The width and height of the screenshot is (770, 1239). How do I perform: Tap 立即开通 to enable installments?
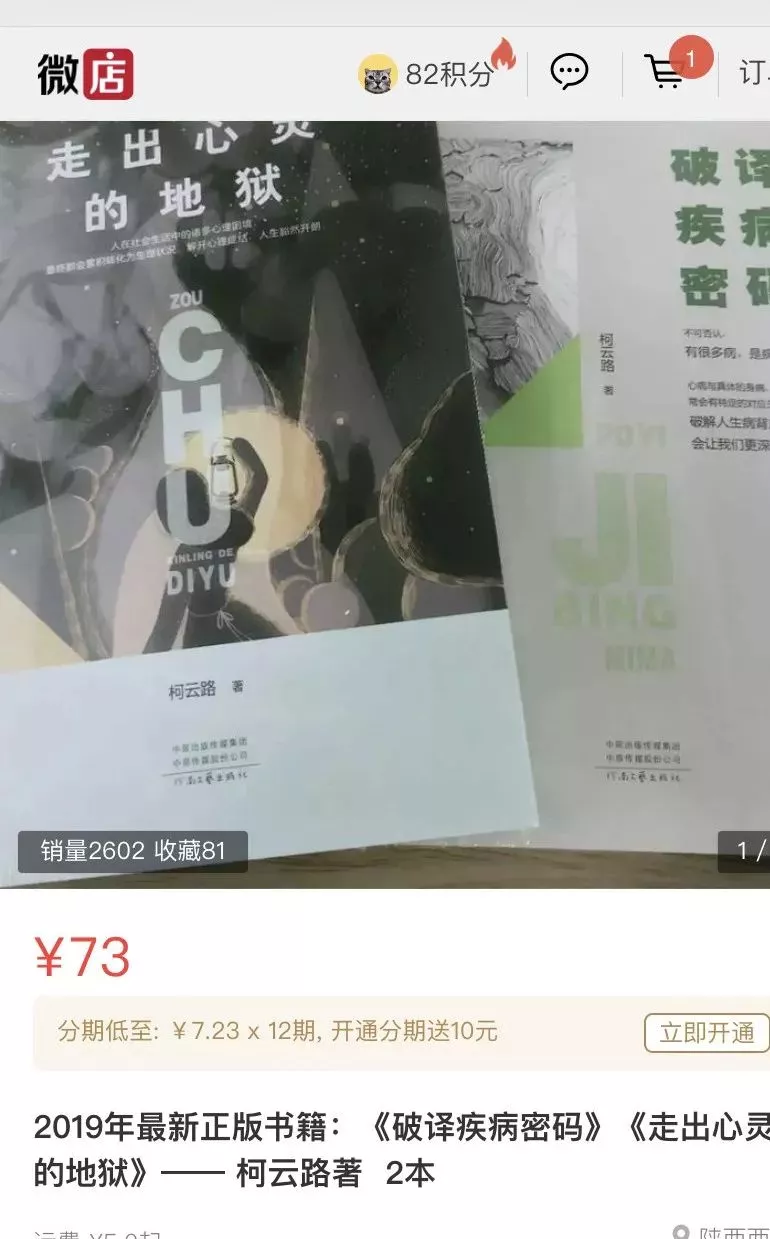[706, 1032]
